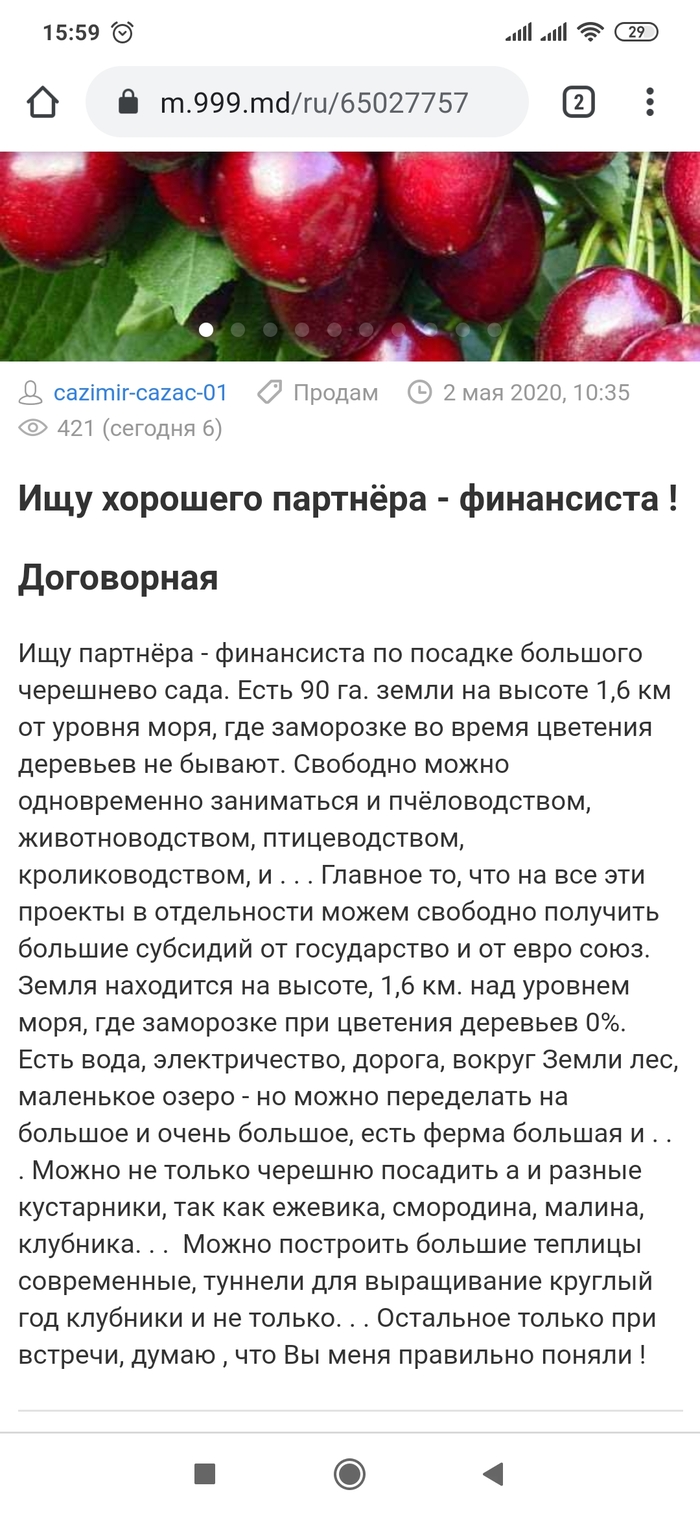This screenshot has height=1516, width=700.
Task: Go to the browser home page
Action: coord(43,102)
